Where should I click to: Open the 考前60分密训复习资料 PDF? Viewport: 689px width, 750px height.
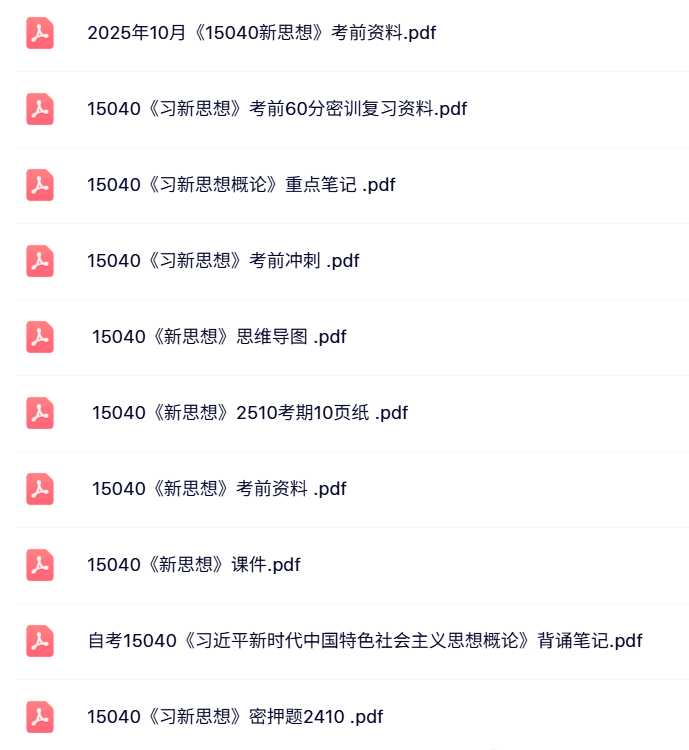(x=277, y=109)
